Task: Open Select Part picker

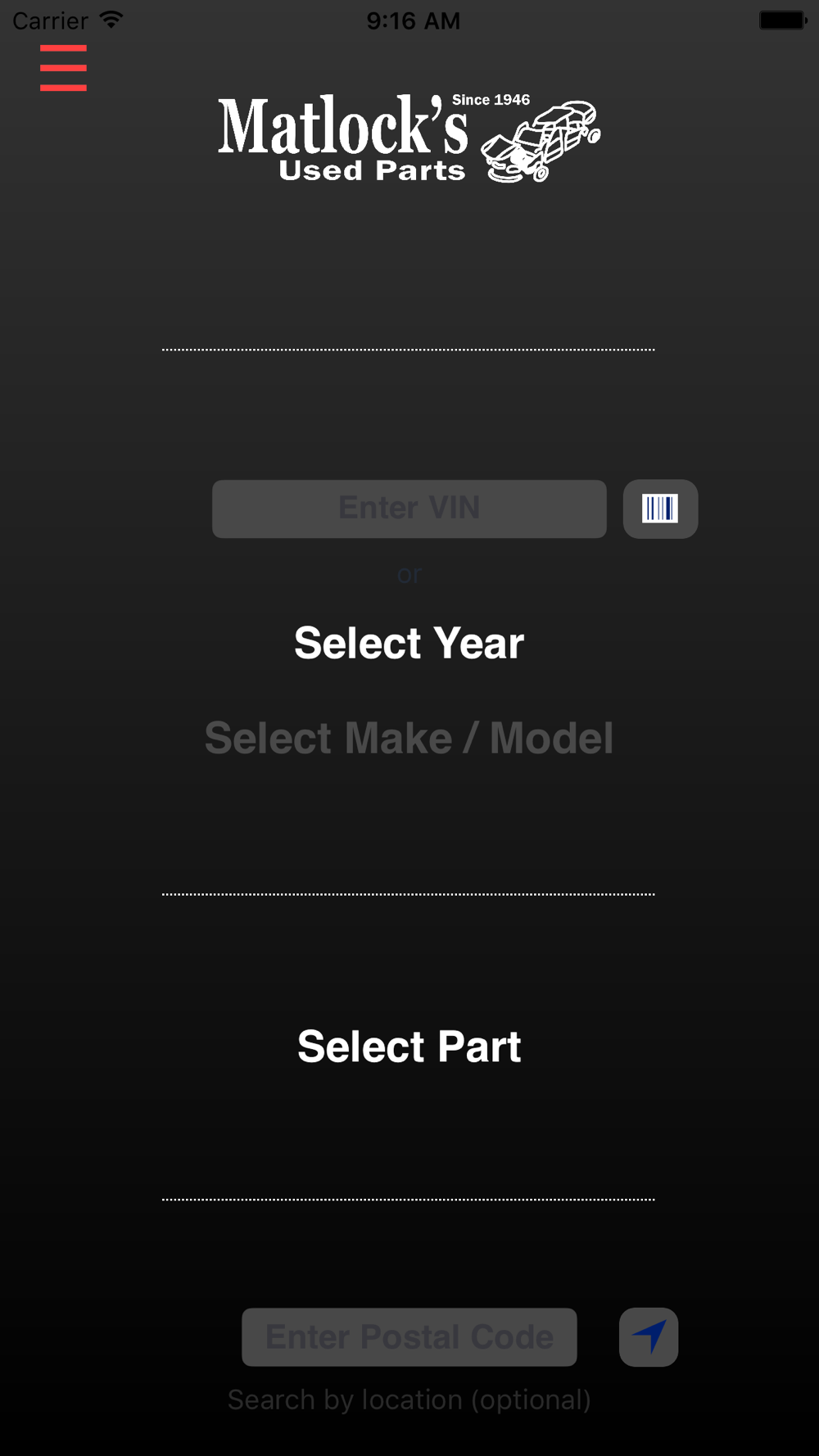Action: click(409, 1047)
